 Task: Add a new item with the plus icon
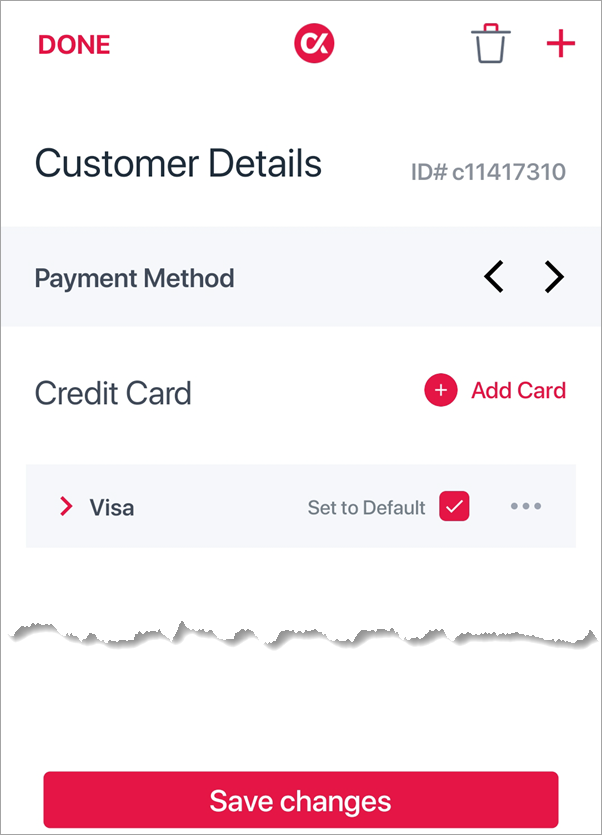pyautogui.click(x=560, y=44)
